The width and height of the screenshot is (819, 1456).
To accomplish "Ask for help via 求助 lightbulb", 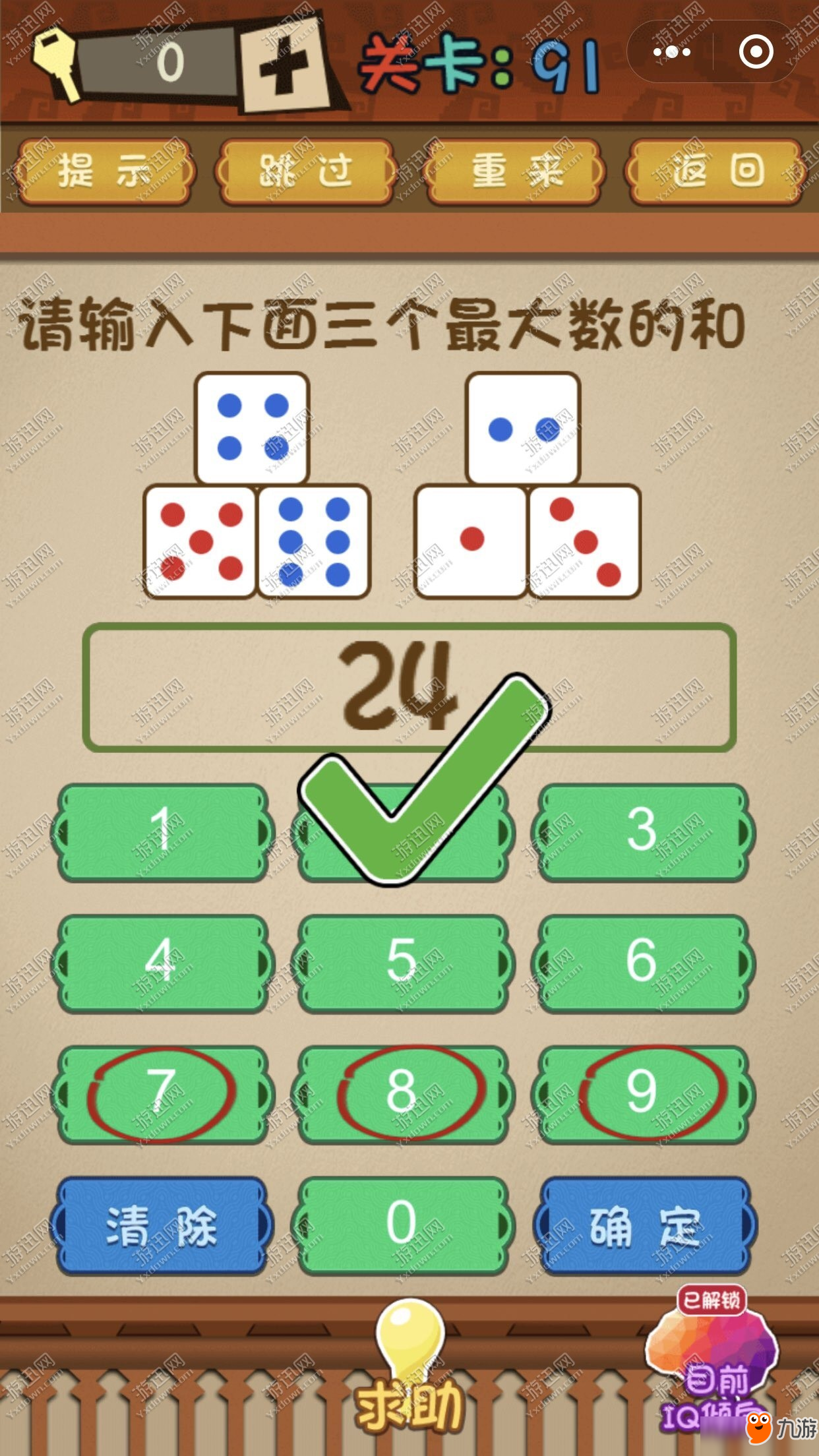I will [409, 1365].
